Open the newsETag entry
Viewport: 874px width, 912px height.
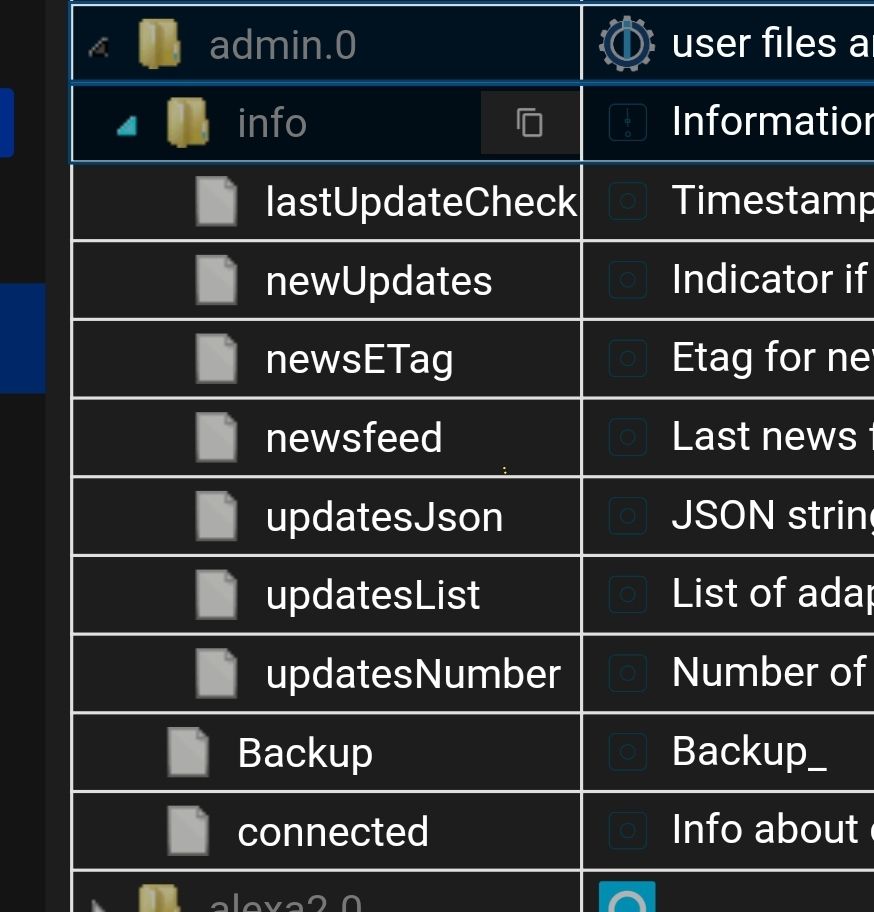[x=359, y=359]
